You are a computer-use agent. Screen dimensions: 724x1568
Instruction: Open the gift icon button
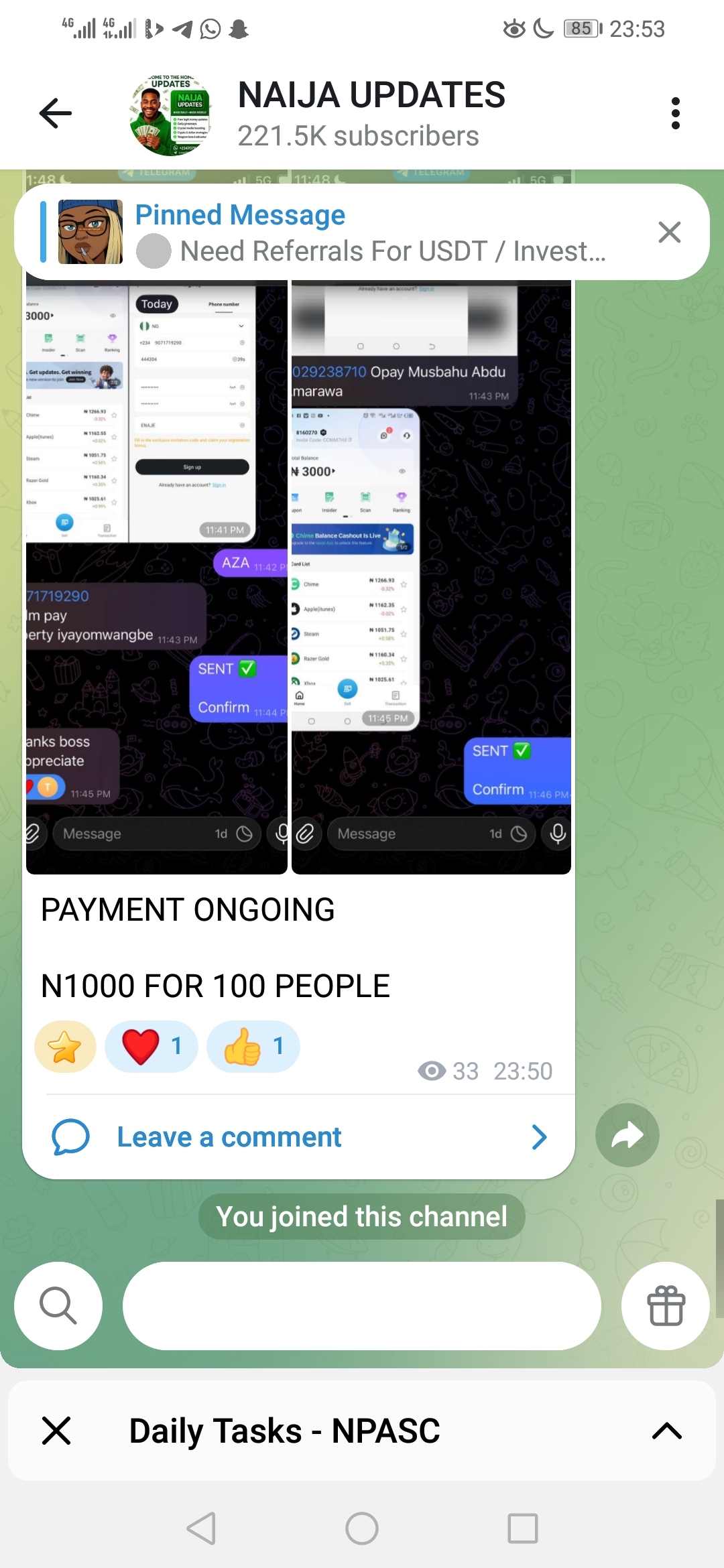pos(665,1305)
